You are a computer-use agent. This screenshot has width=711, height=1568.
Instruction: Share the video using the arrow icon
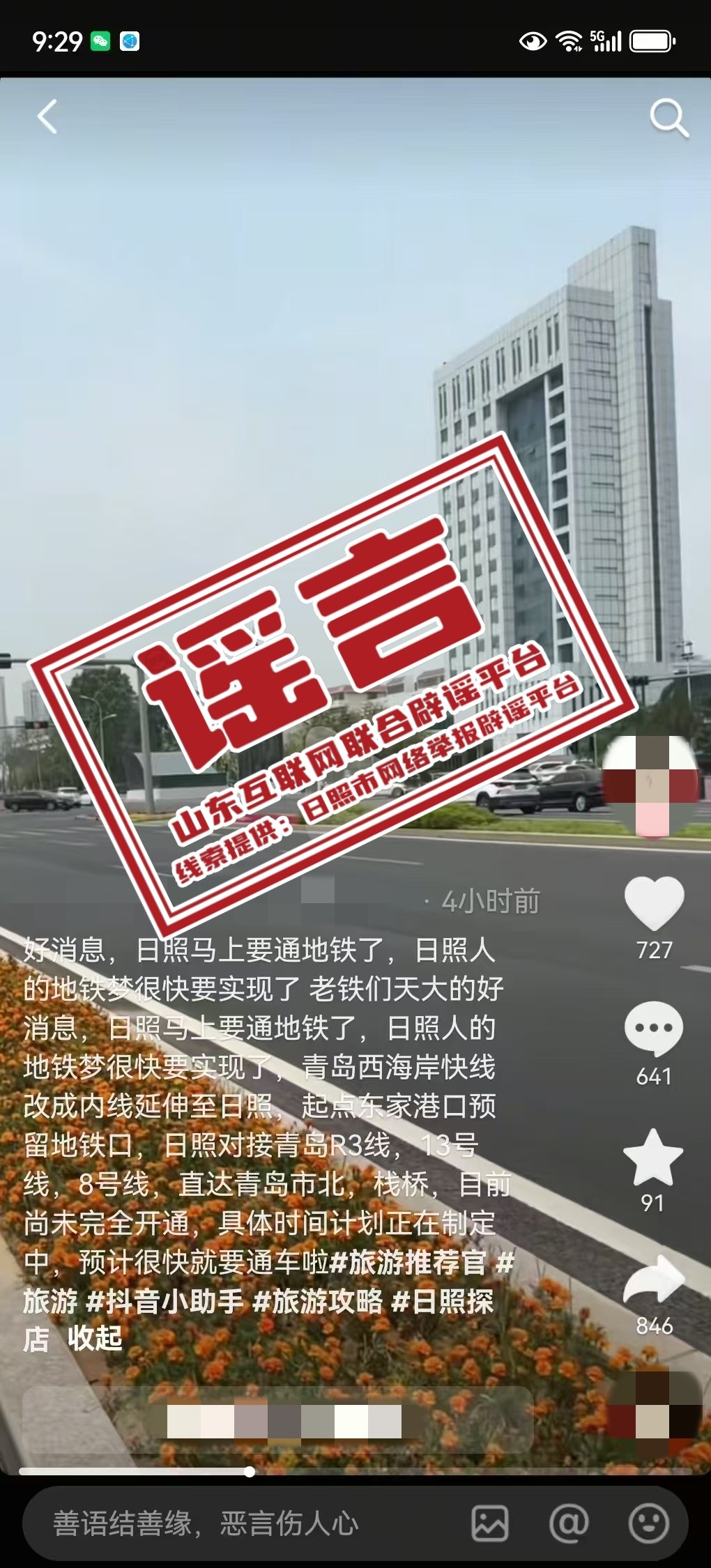pos(654,1279)
